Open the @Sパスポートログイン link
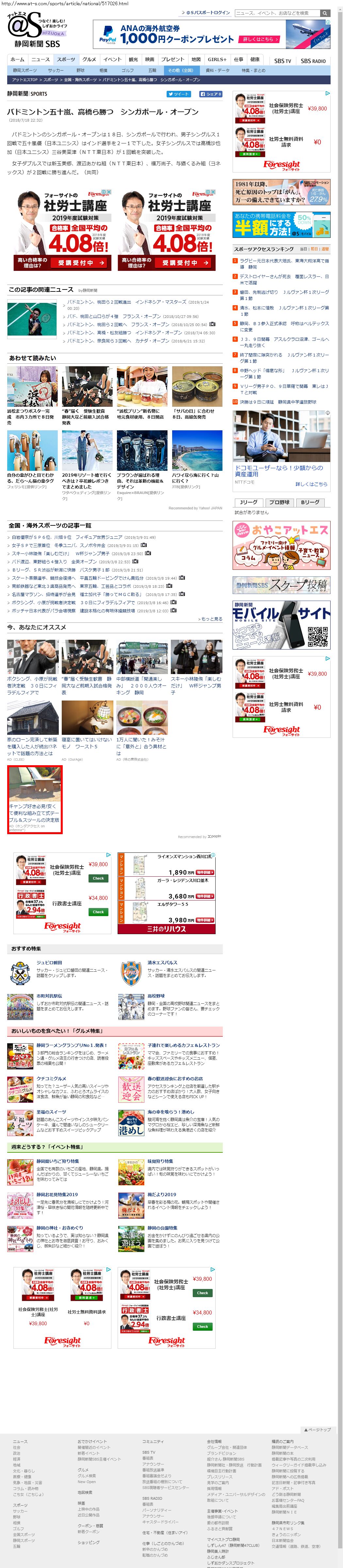Screen dimensions: 343x1568 click(x=207, y=13)
